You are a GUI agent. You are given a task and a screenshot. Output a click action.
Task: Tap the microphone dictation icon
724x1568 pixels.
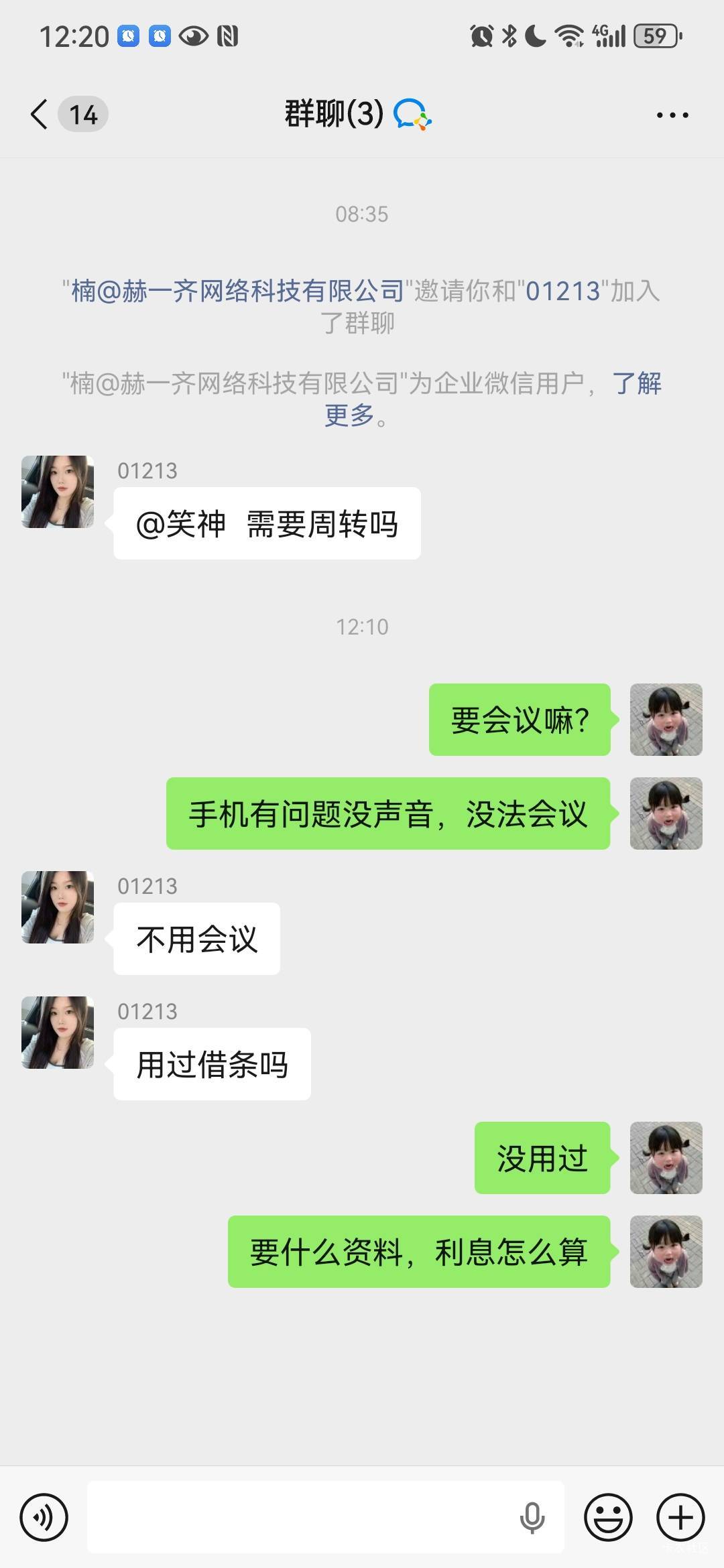[532, 1517]
